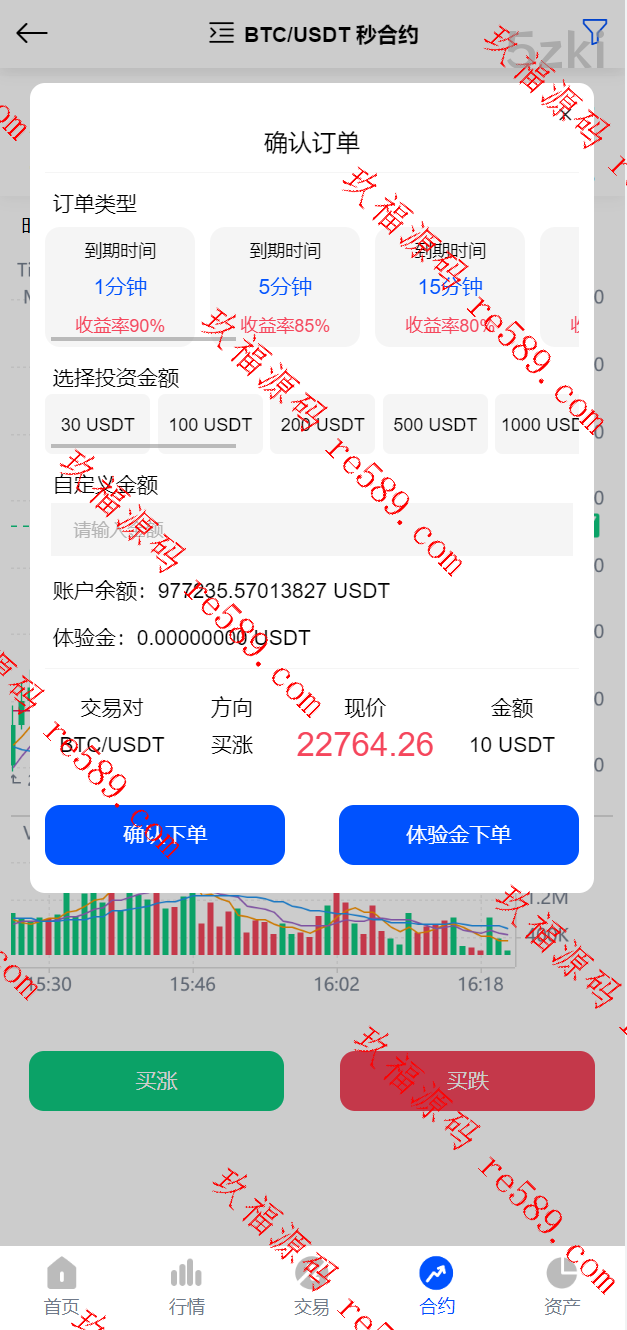Viewport: 627px width, 1330px height.
Task: Choose the 100 USDT amount
Action: [x=210, y=424]
